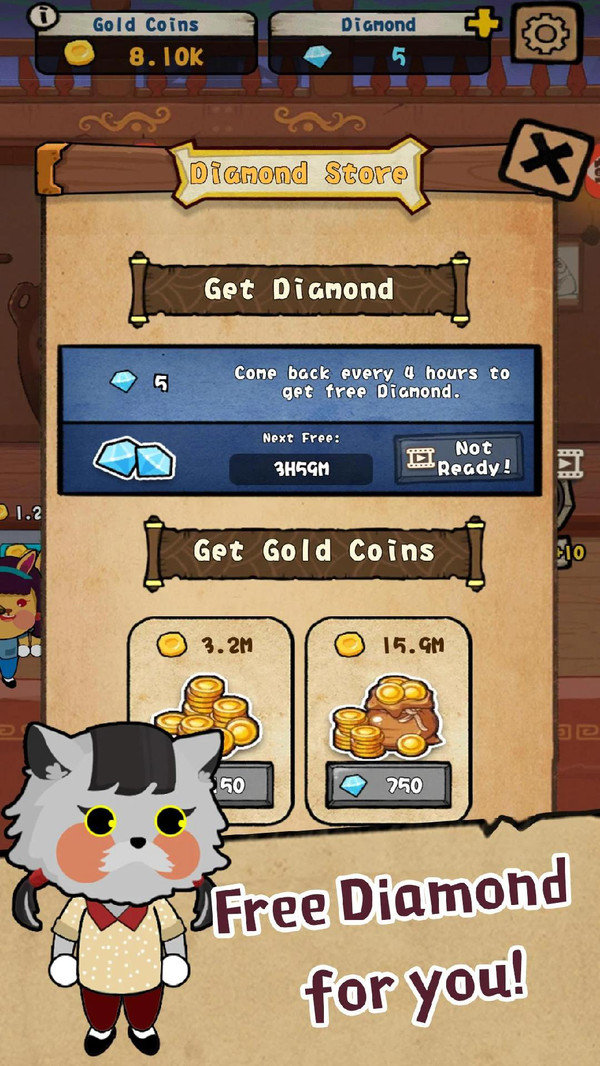Close the Diamond Store panel

[x=546, y=159]
